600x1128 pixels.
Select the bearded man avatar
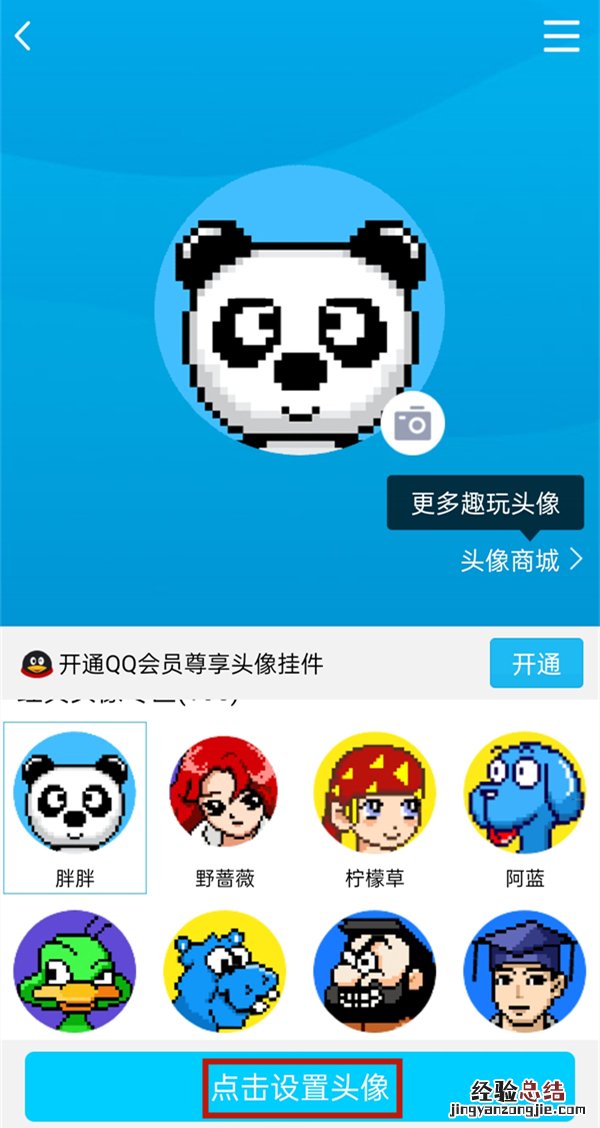[x=374, y=970]
